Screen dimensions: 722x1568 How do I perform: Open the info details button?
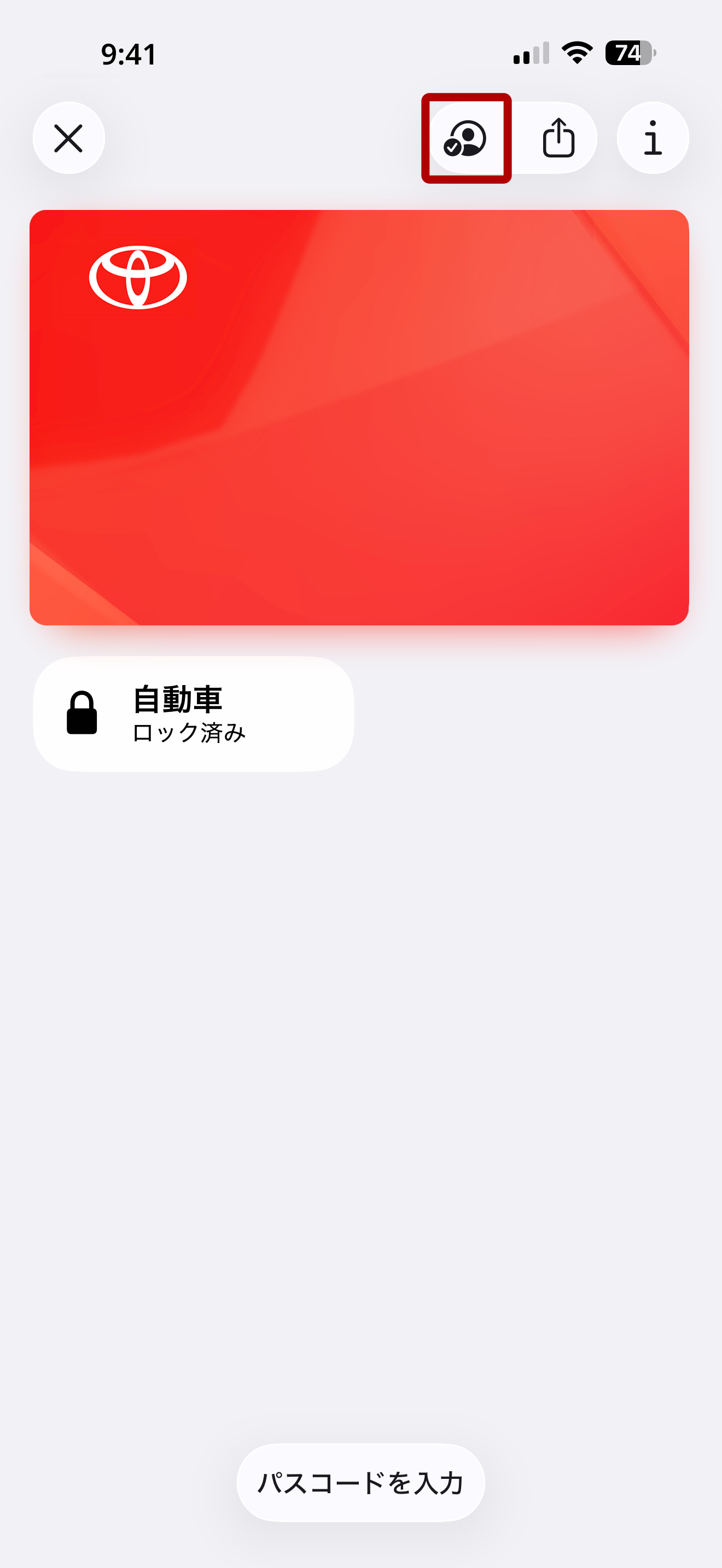point(653,138)
